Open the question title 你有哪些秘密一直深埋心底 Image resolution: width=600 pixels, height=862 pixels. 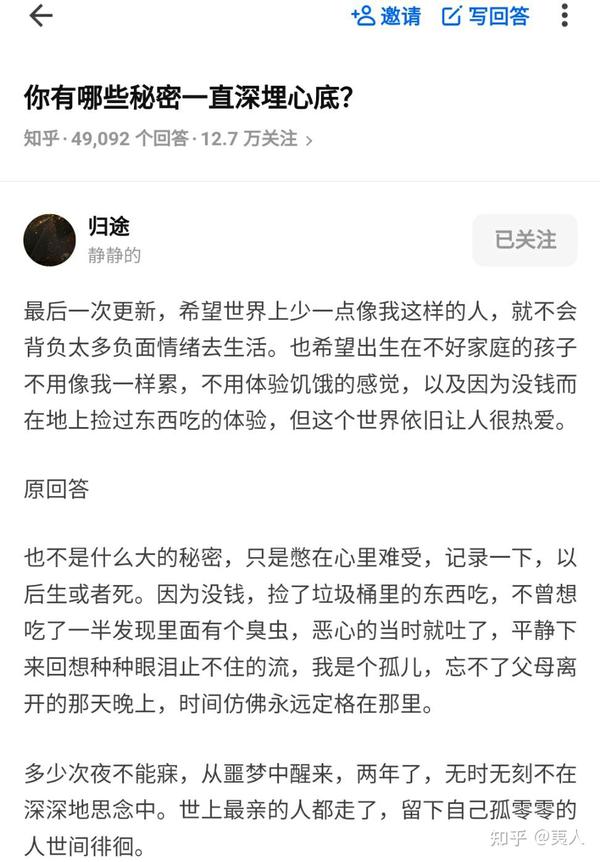[x=192, y=99]
